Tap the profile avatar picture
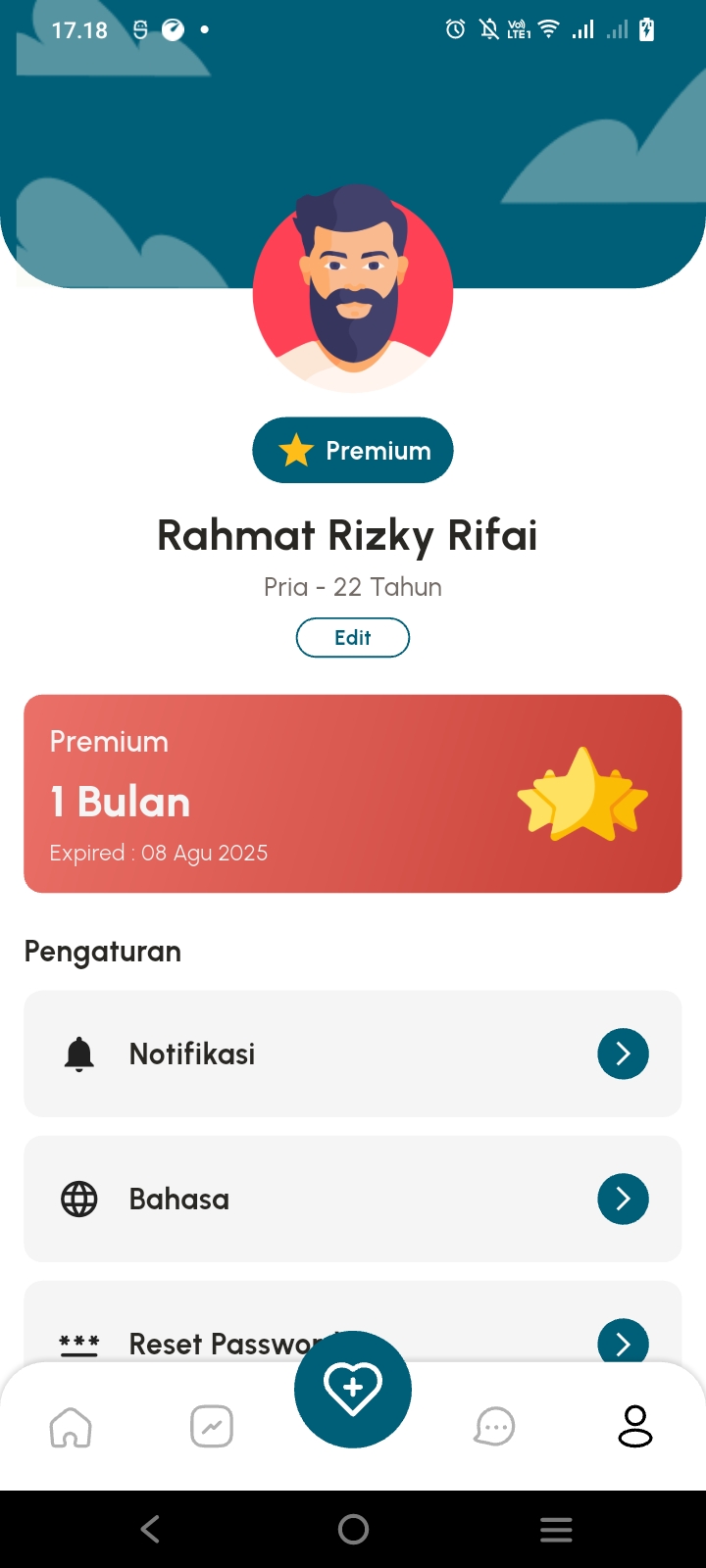The width and height of the screenshot is (706, 1568). (x=353, y=291)
